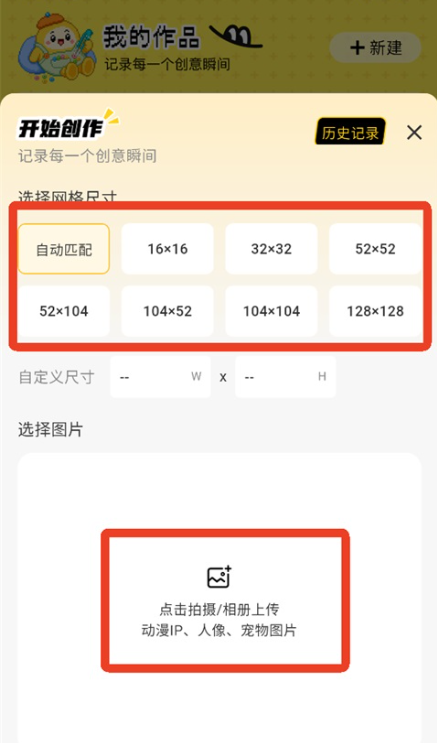Tap the 新建 button
The image size is (437, 743).
[x=375, y=48]
